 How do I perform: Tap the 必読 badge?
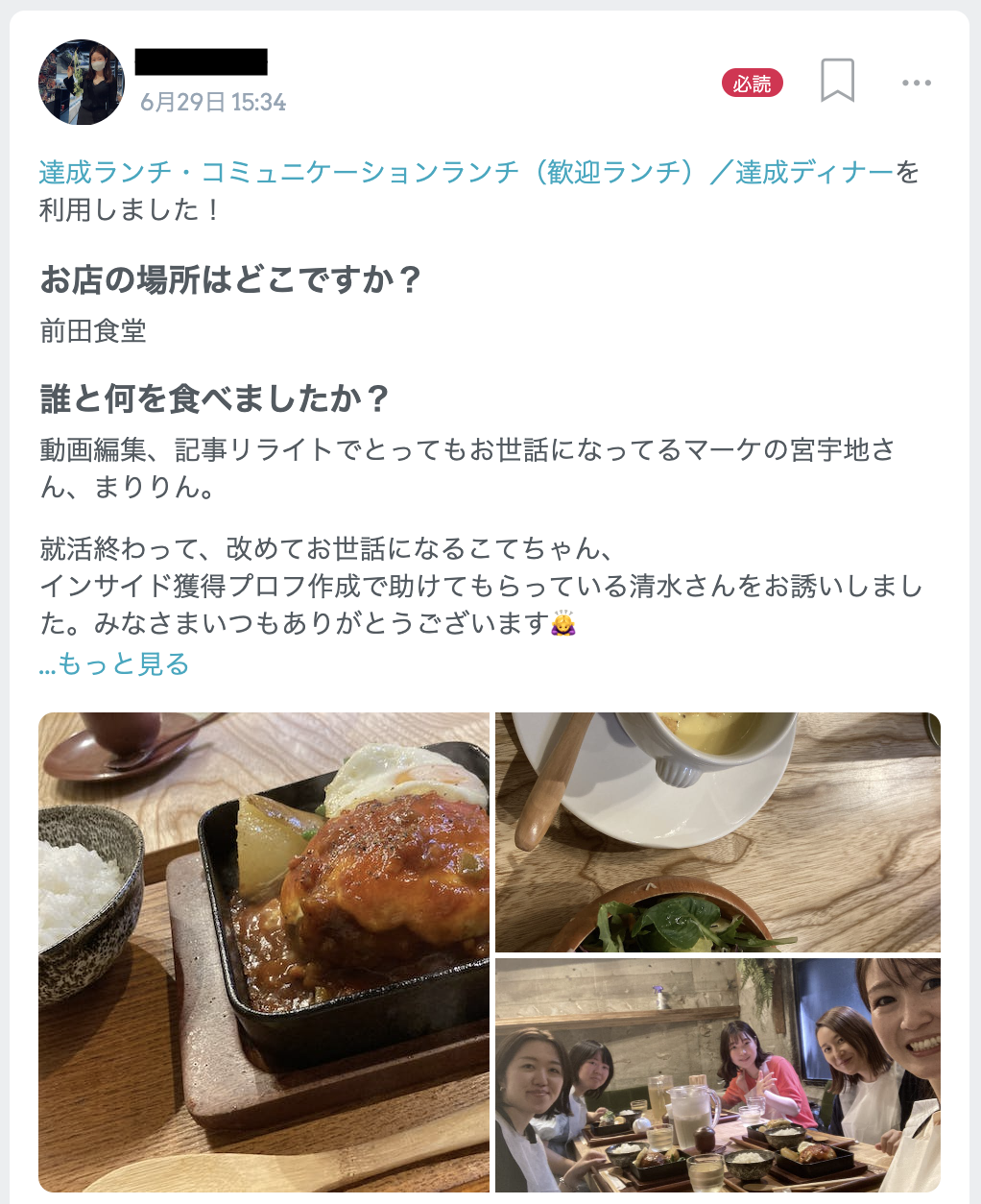pos(753,84)
